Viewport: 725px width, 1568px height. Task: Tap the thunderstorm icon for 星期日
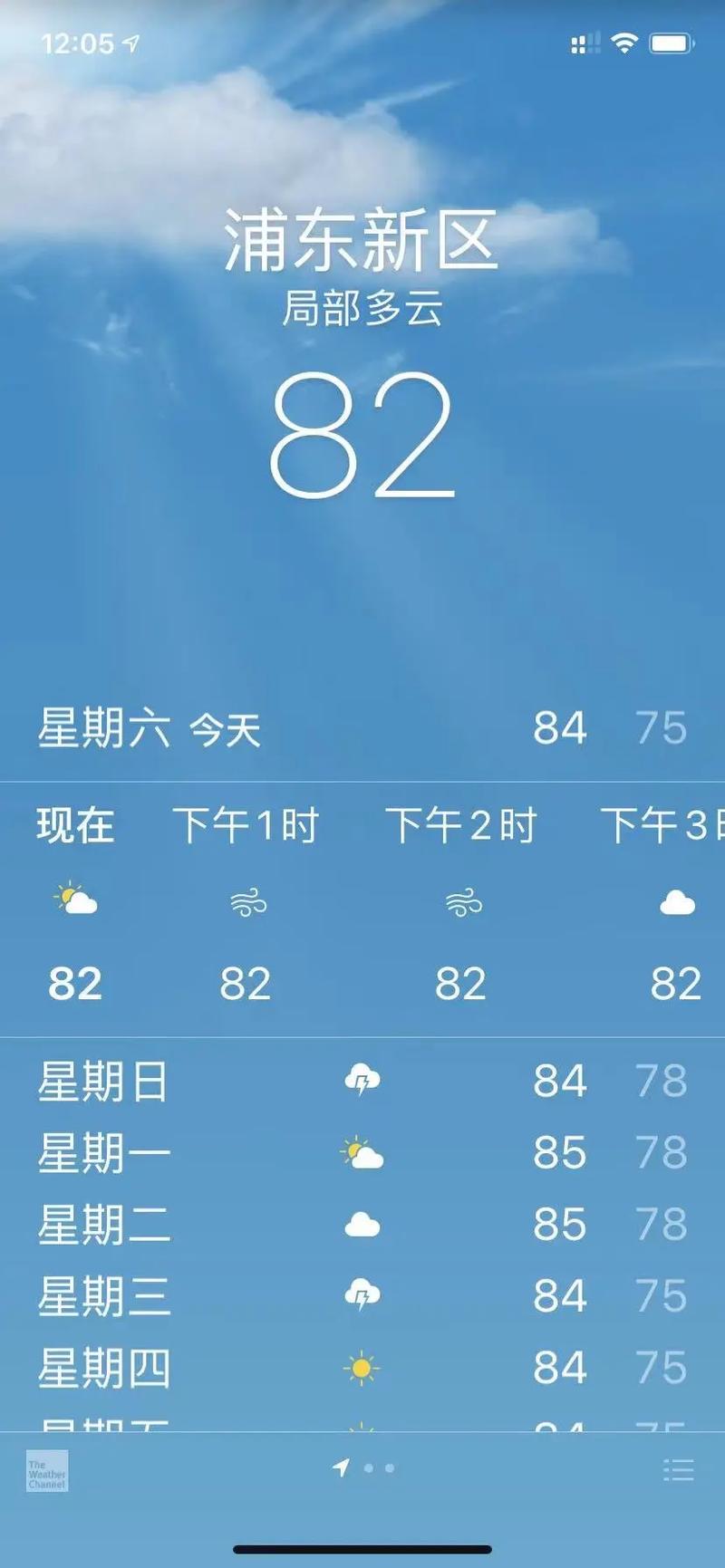click(x=362, y=1081)
